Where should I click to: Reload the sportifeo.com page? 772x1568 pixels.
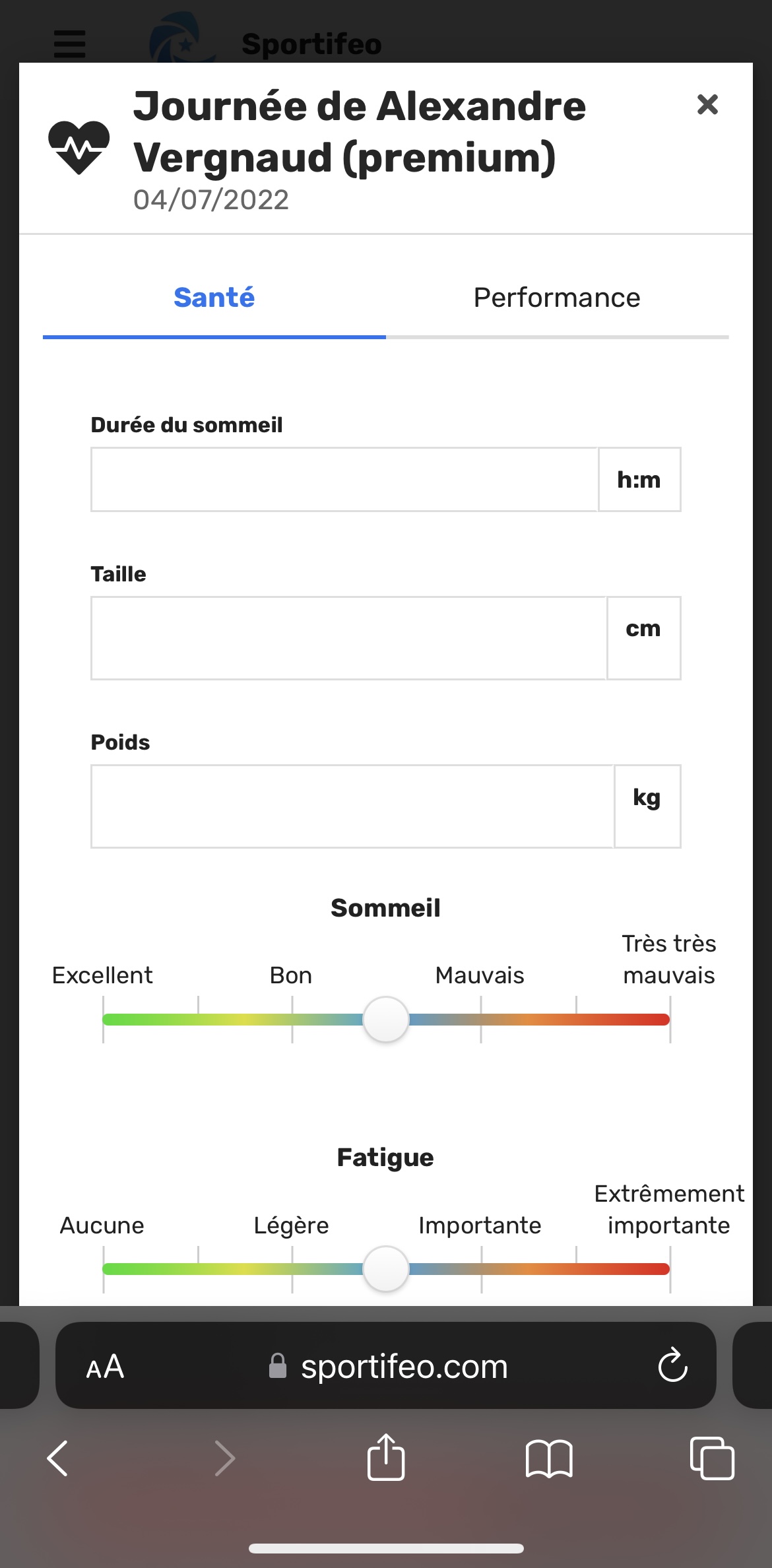pos(673,1365)
